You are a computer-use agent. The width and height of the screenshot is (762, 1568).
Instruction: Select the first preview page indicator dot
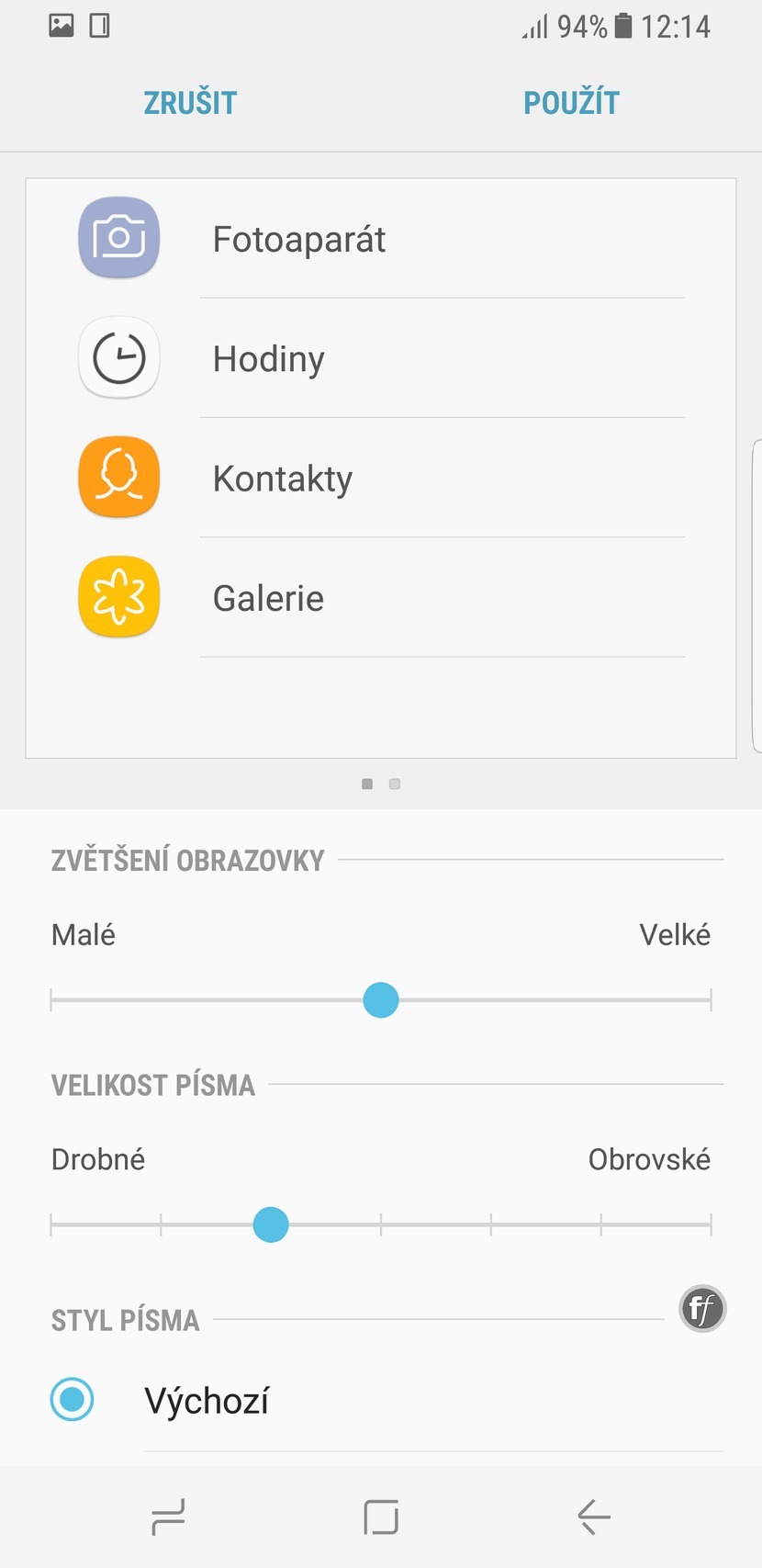point(367,784)
